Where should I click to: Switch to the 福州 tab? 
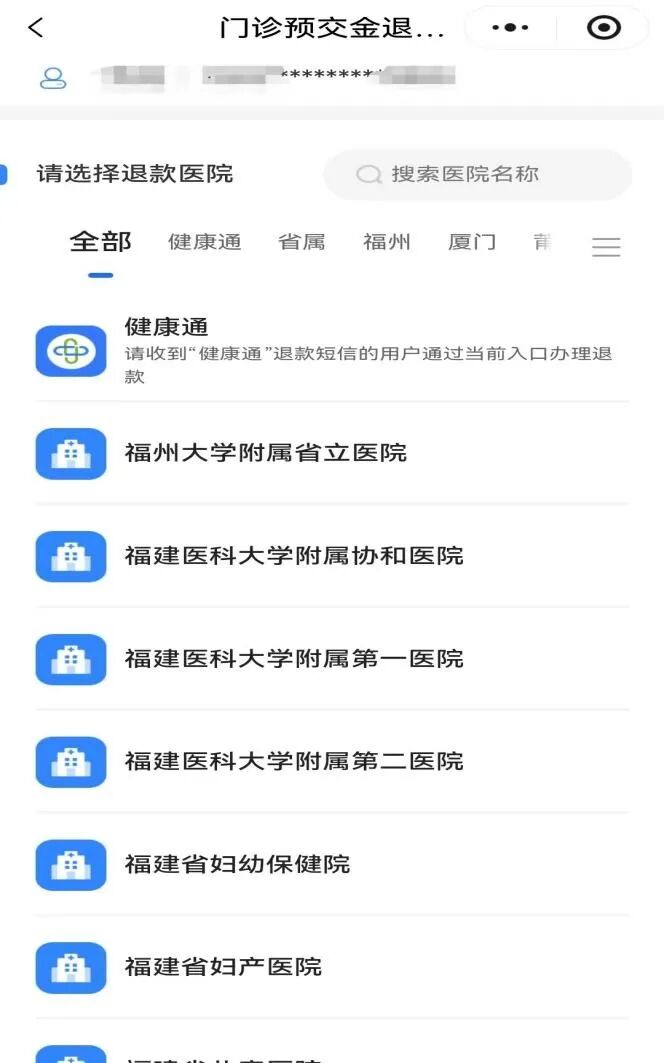[x=387, y=242]
